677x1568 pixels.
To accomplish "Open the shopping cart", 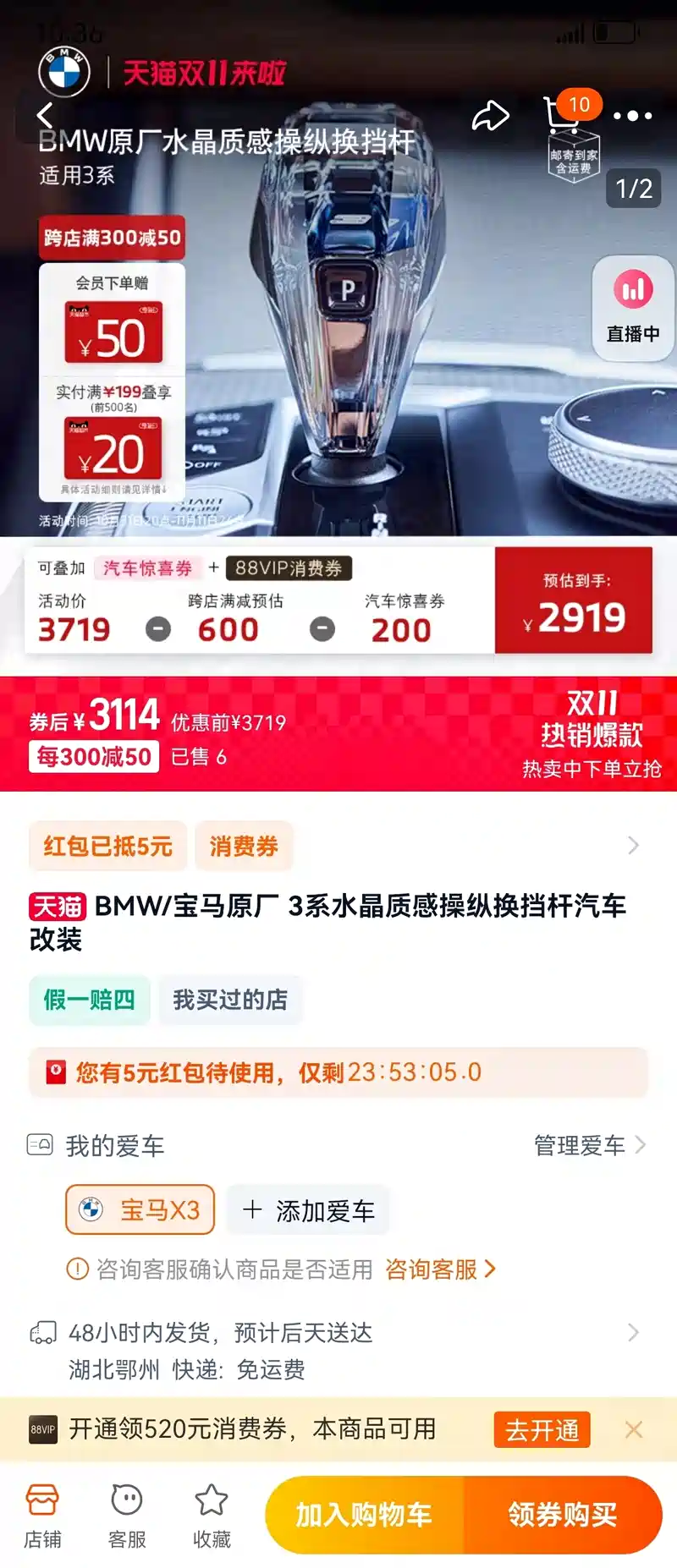I will pos(564,115).
